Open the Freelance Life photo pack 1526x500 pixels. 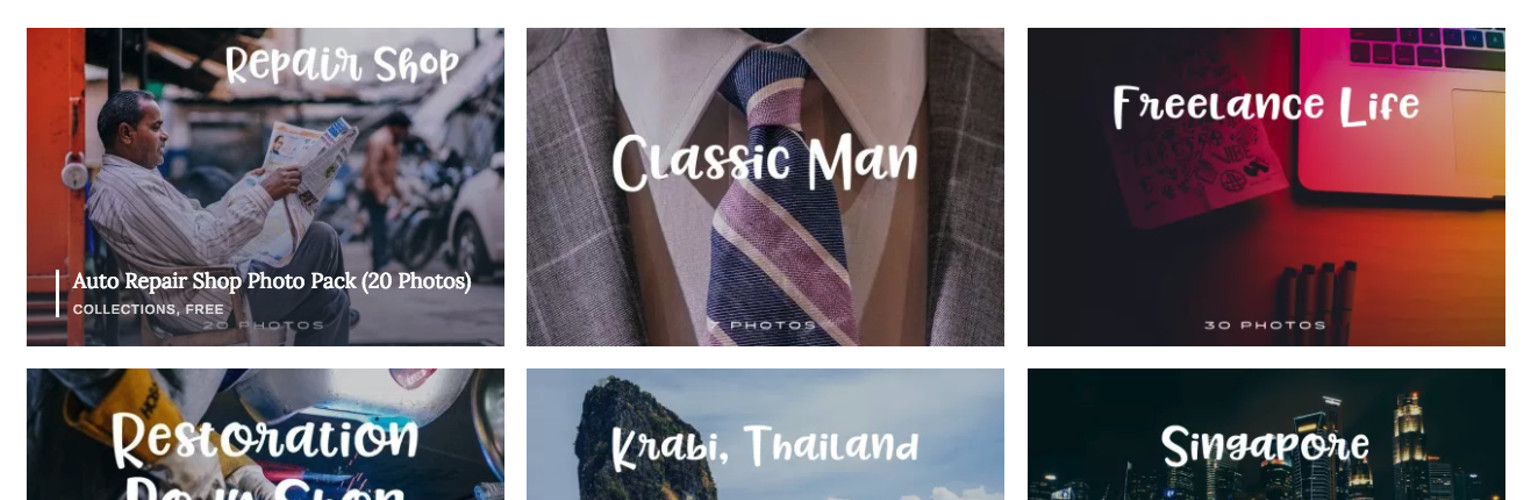coord(1266,187)
